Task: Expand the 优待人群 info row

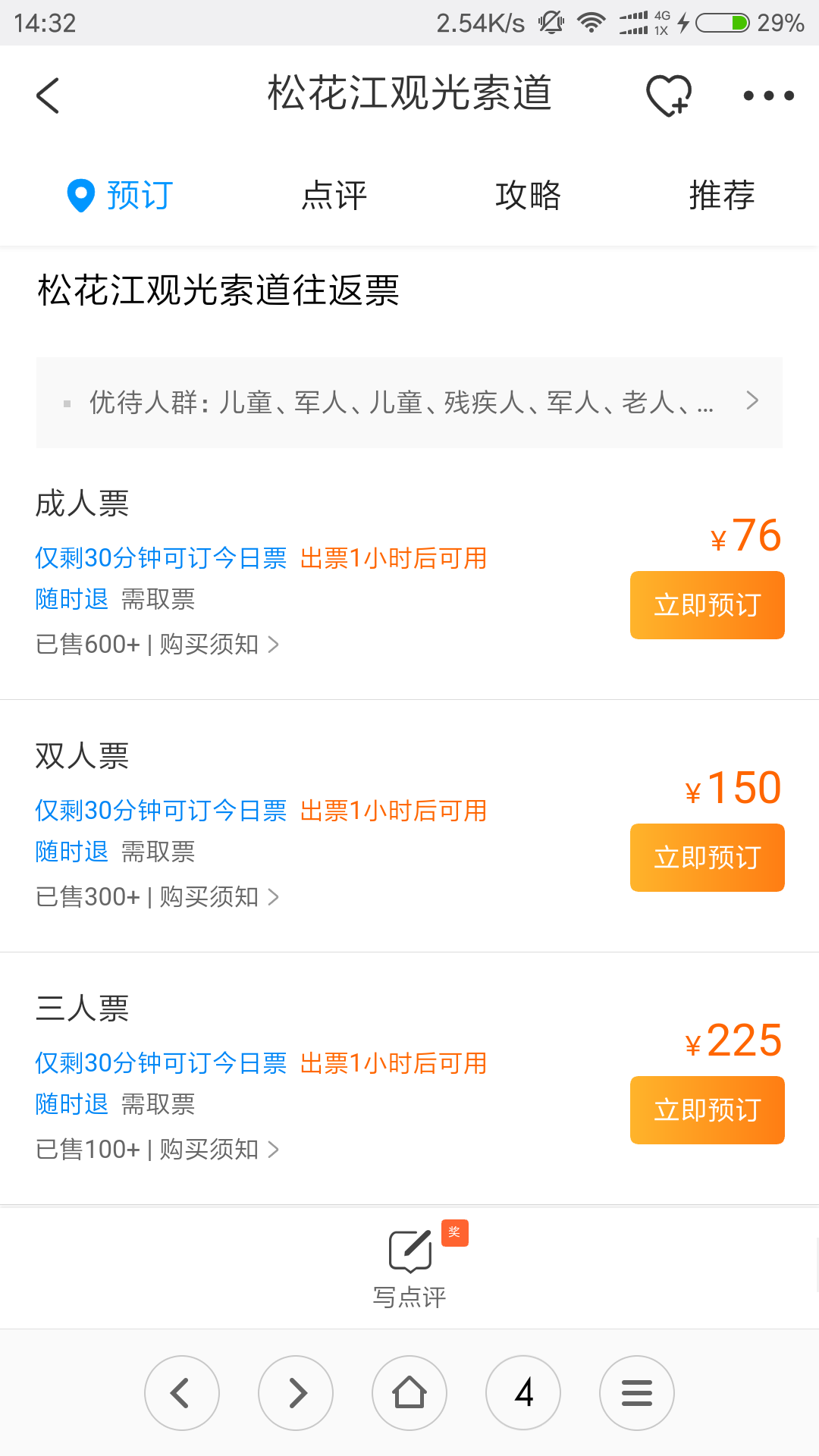Action: click(409, 402)
